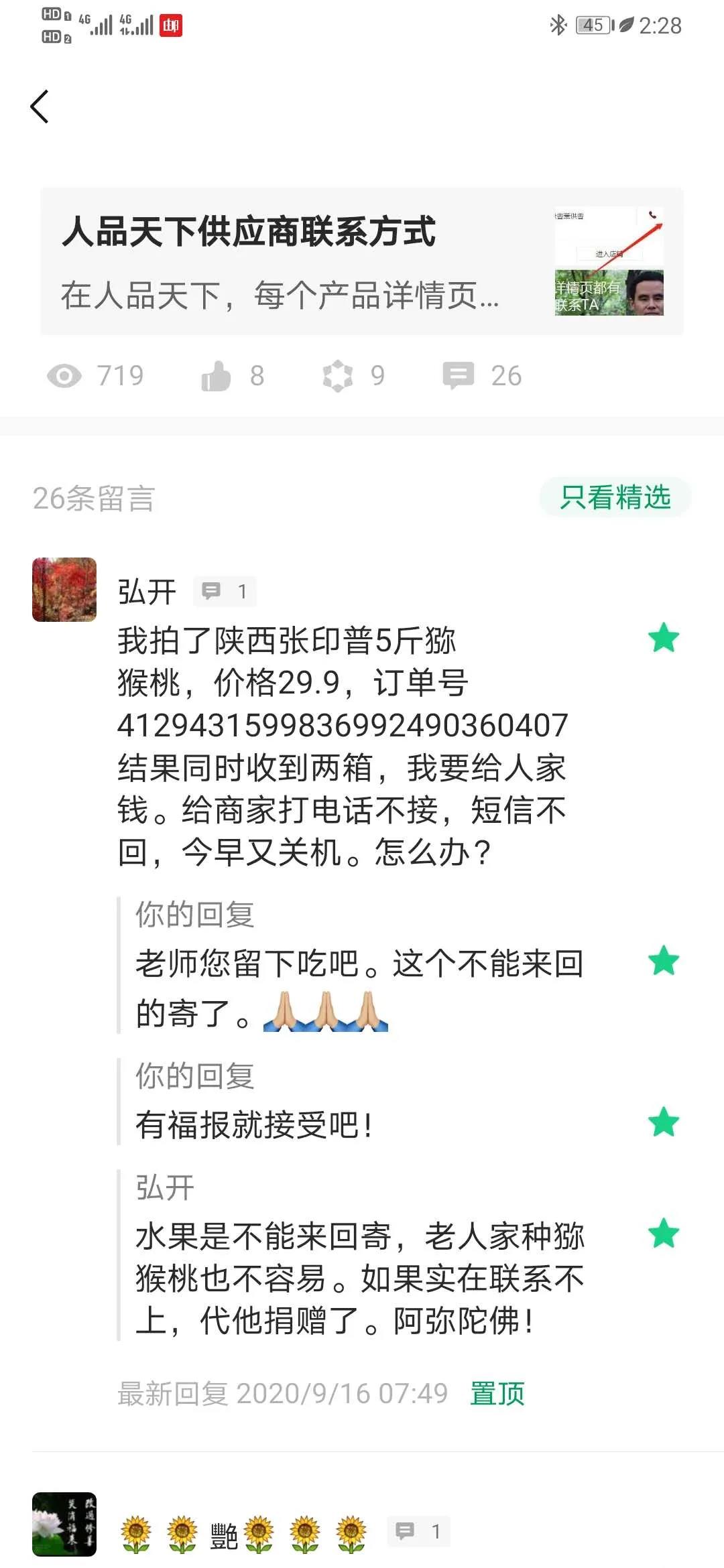Image resolution: width=724 pixels, height=1568 pixels.
Task: Open the reply count badge beside 艷
Action: (418, 1531)
